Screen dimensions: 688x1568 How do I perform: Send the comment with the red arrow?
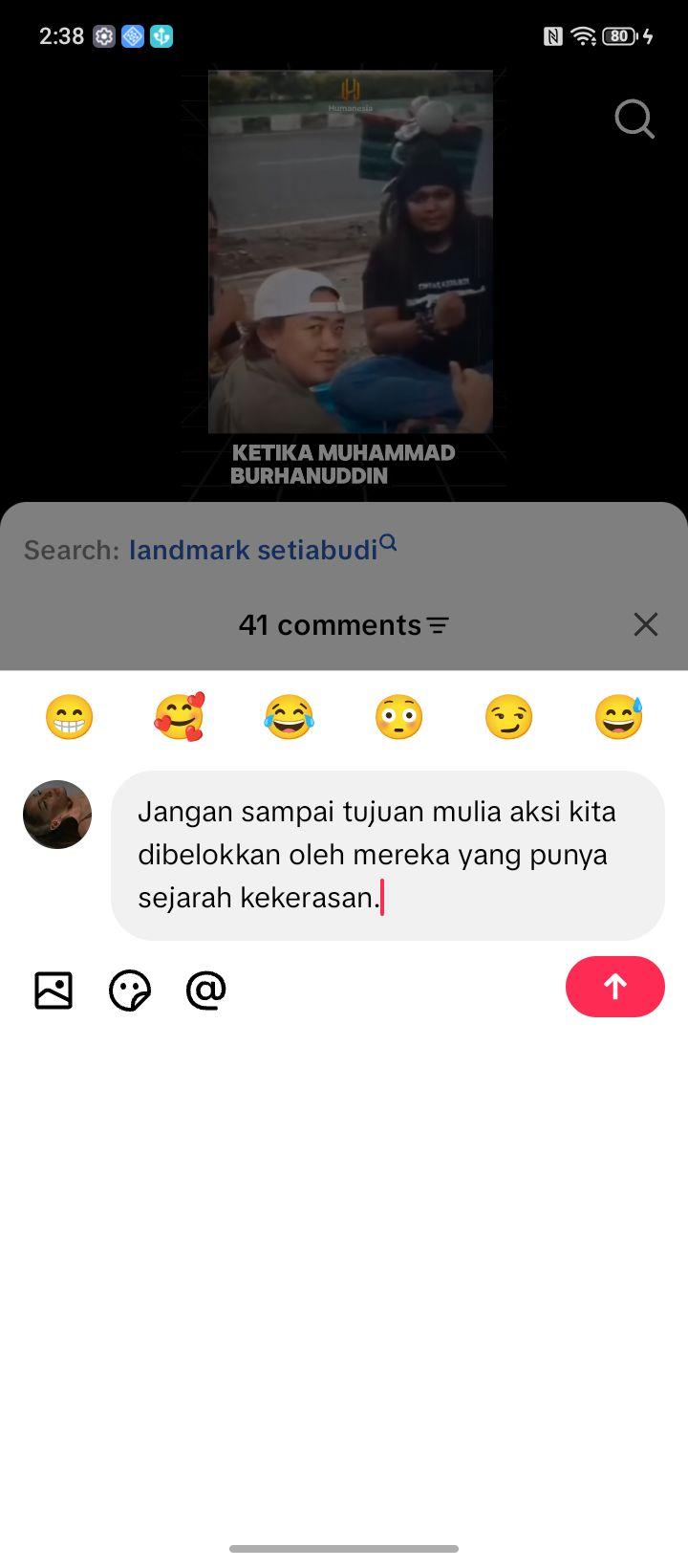(615, 987)
